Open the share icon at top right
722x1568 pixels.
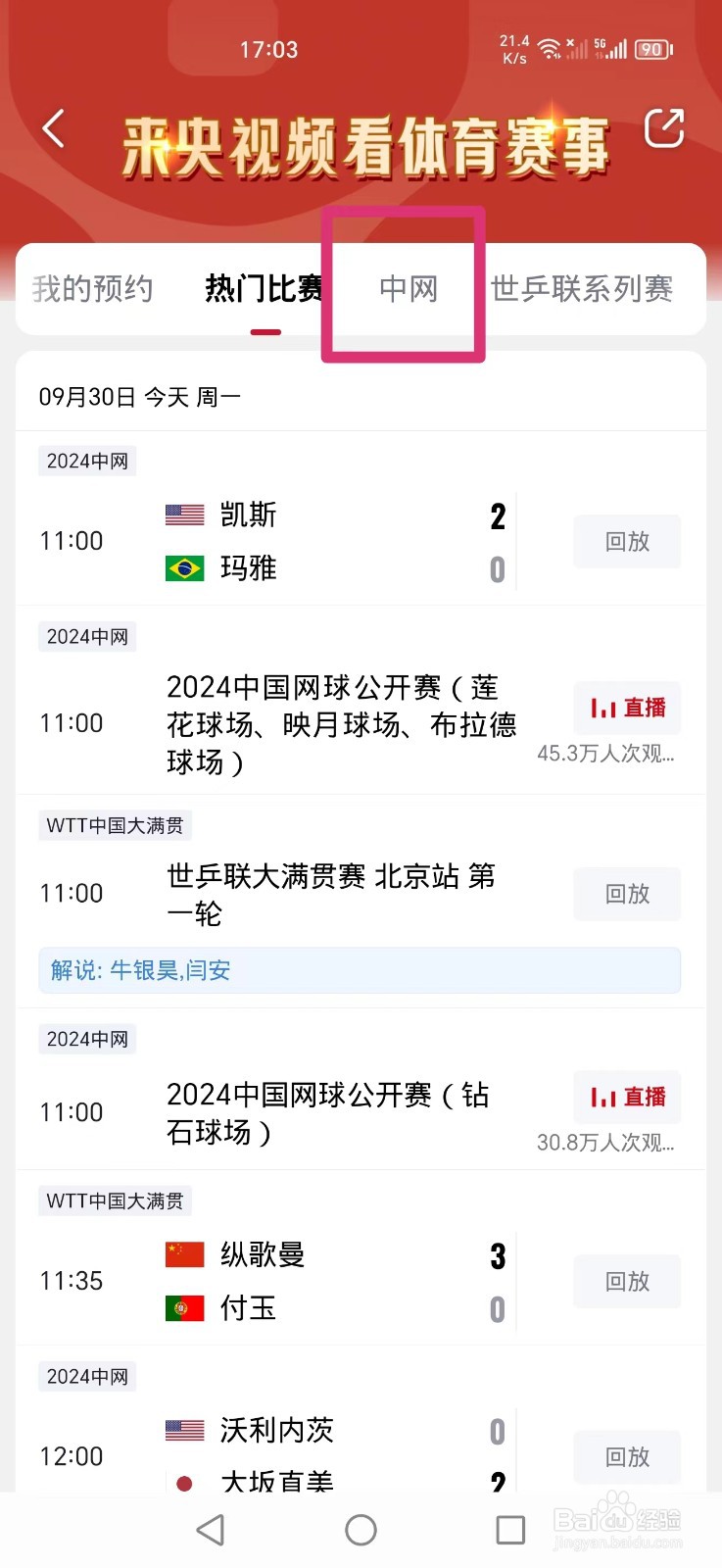(664, 128)
